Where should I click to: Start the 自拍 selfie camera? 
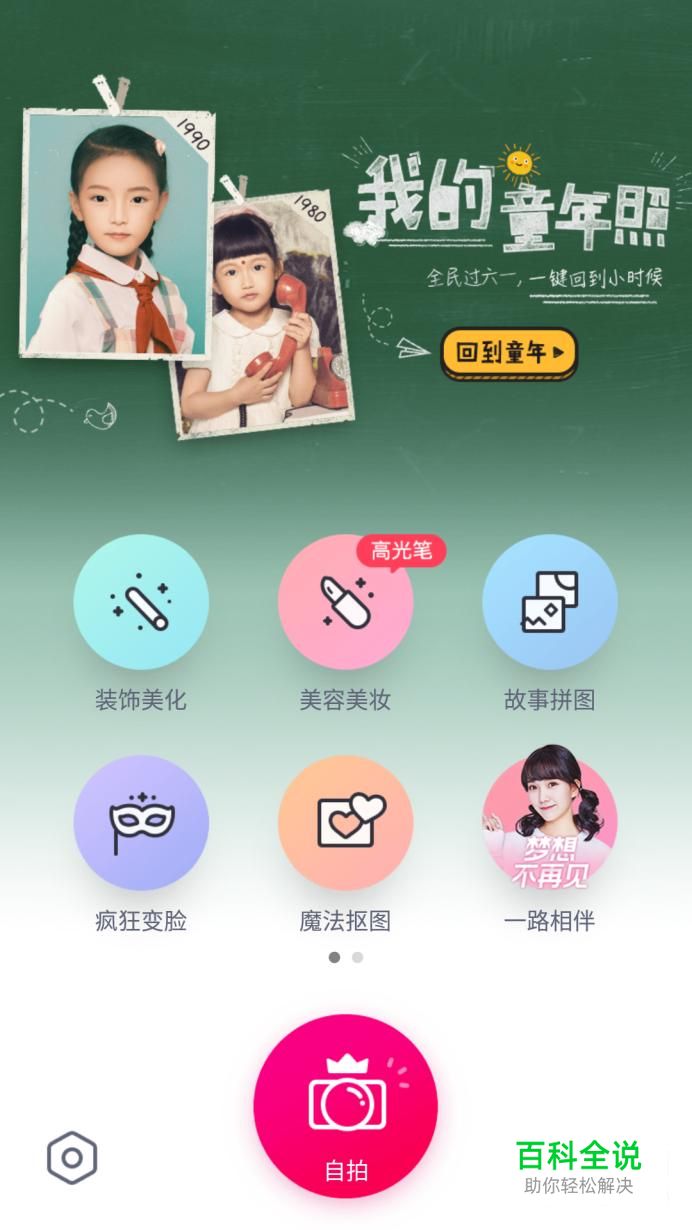tap(346, 1106)
